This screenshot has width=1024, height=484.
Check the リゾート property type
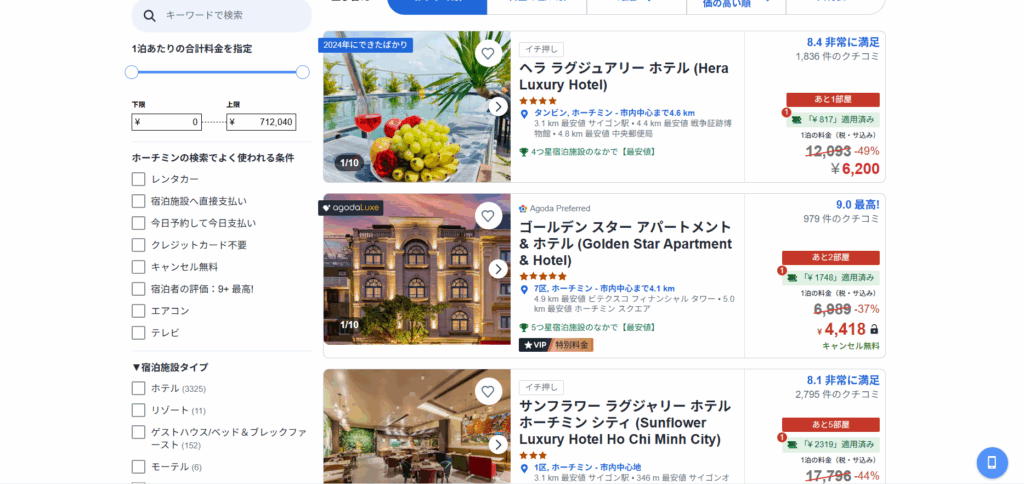(x=139, y=410)
